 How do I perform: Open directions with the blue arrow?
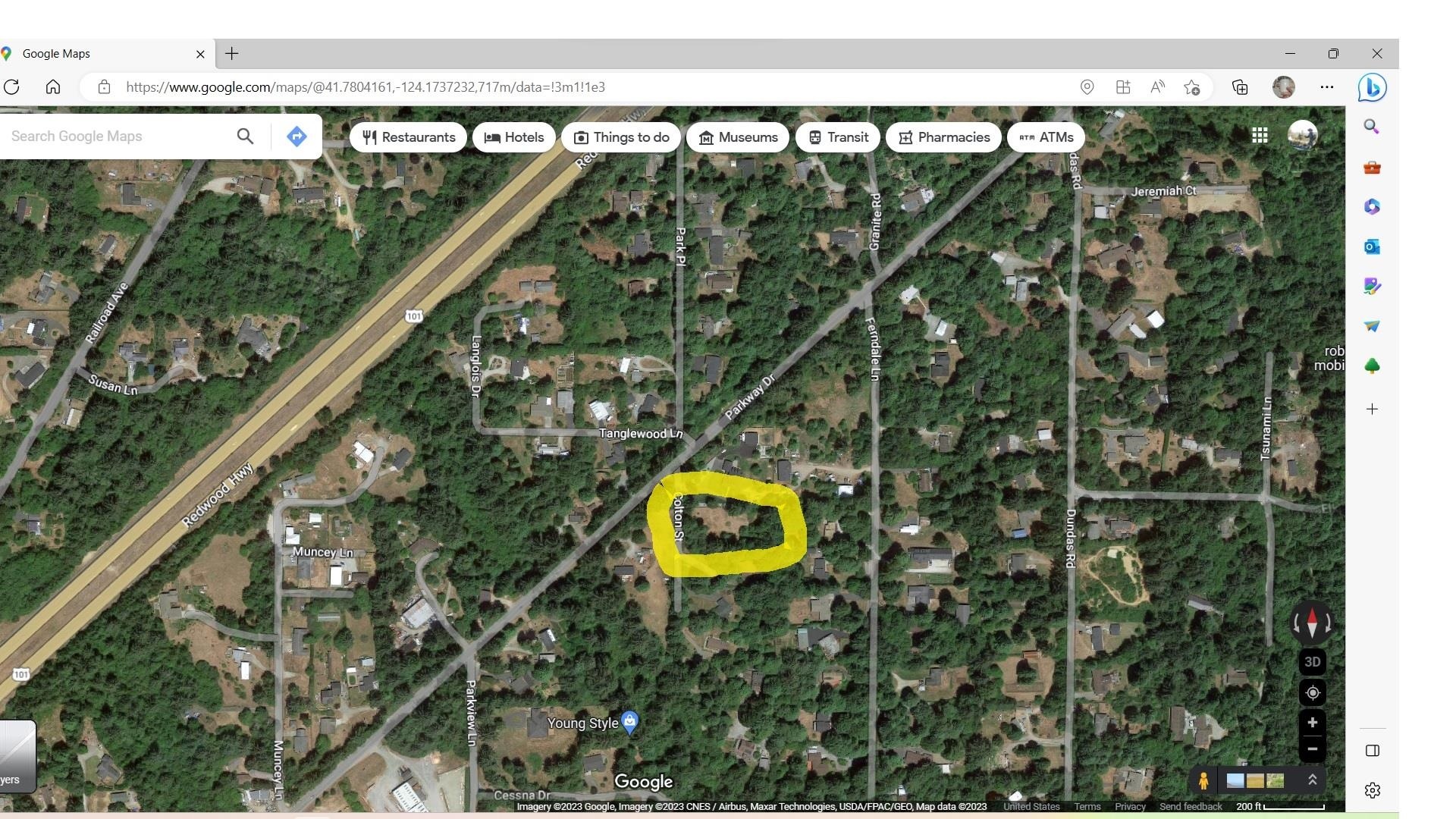tap(297, 136)
